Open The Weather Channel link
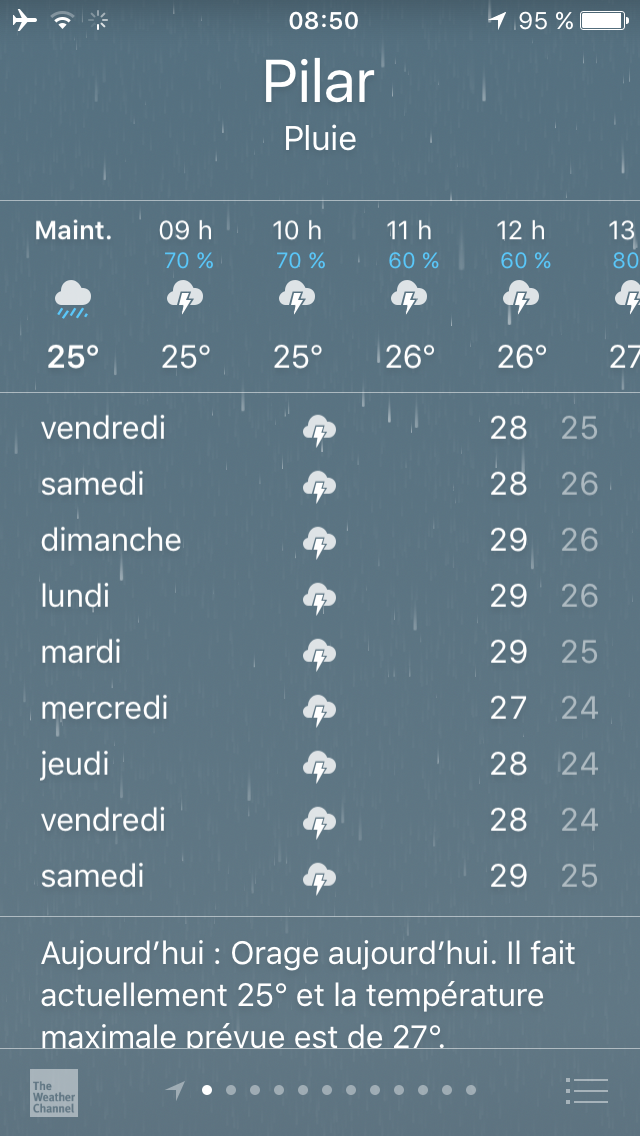This screenshot has height=1136, width=640. [54, 1092]
